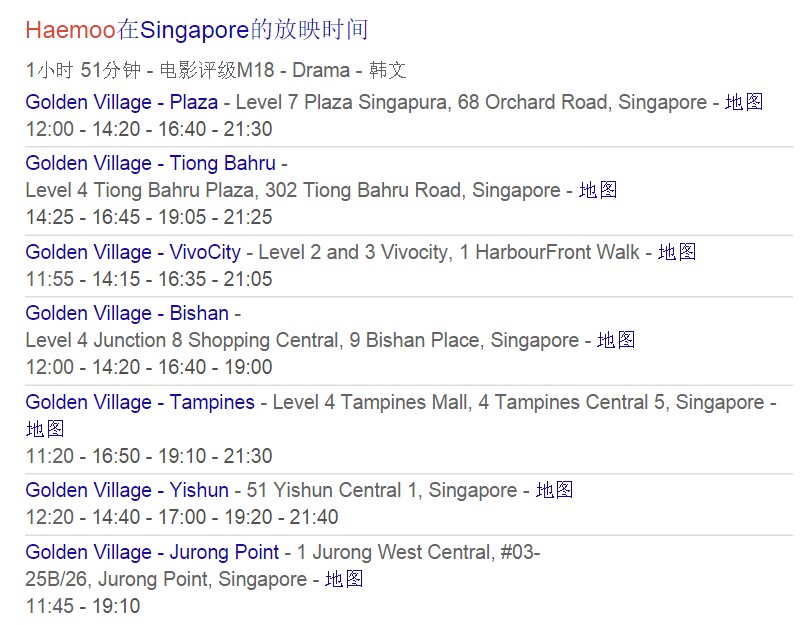Open the map for Golden Village Plaza

(x=744, y=102)
